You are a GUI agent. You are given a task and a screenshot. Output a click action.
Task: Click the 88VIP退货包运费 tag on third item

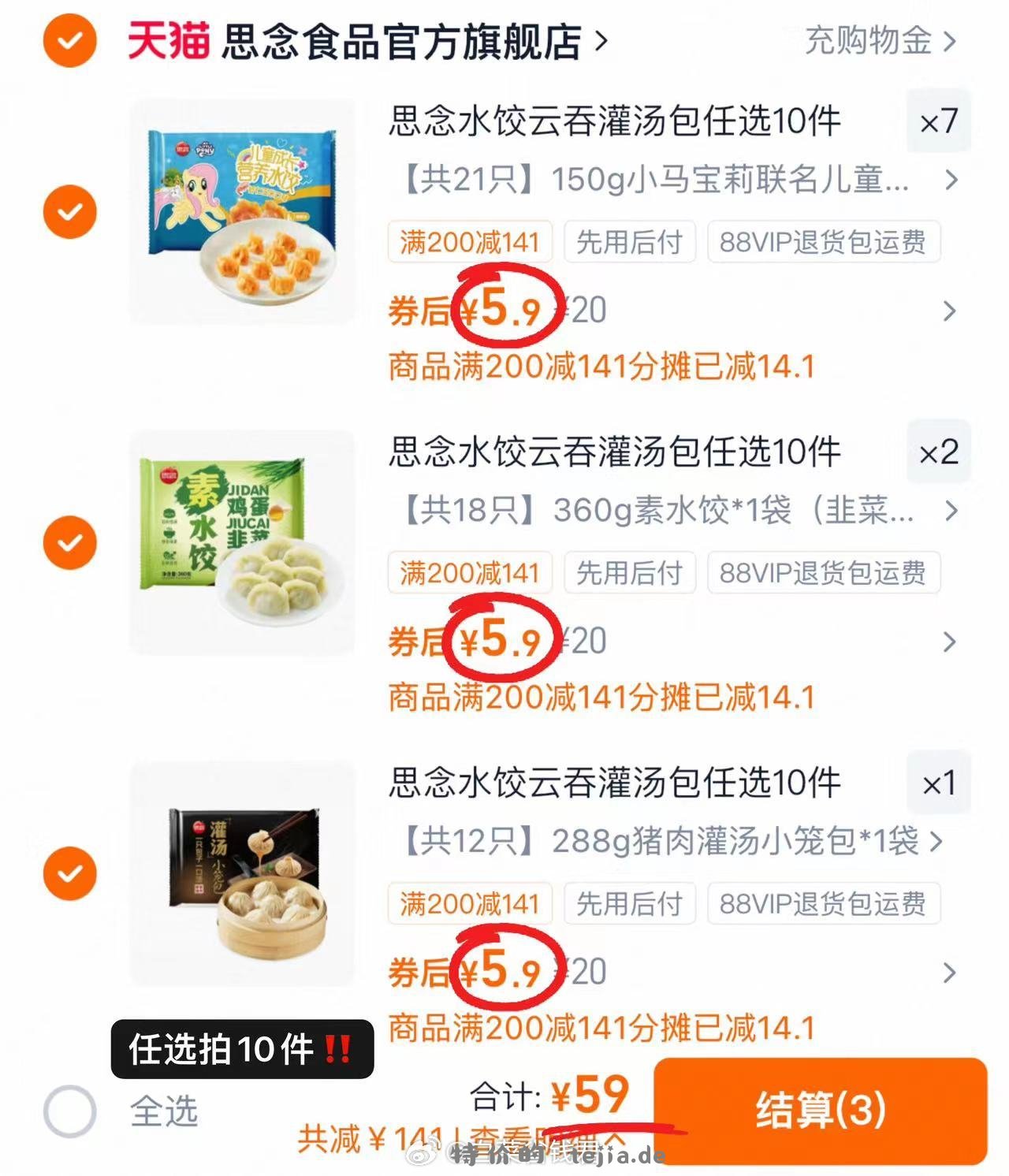(824, 904)
